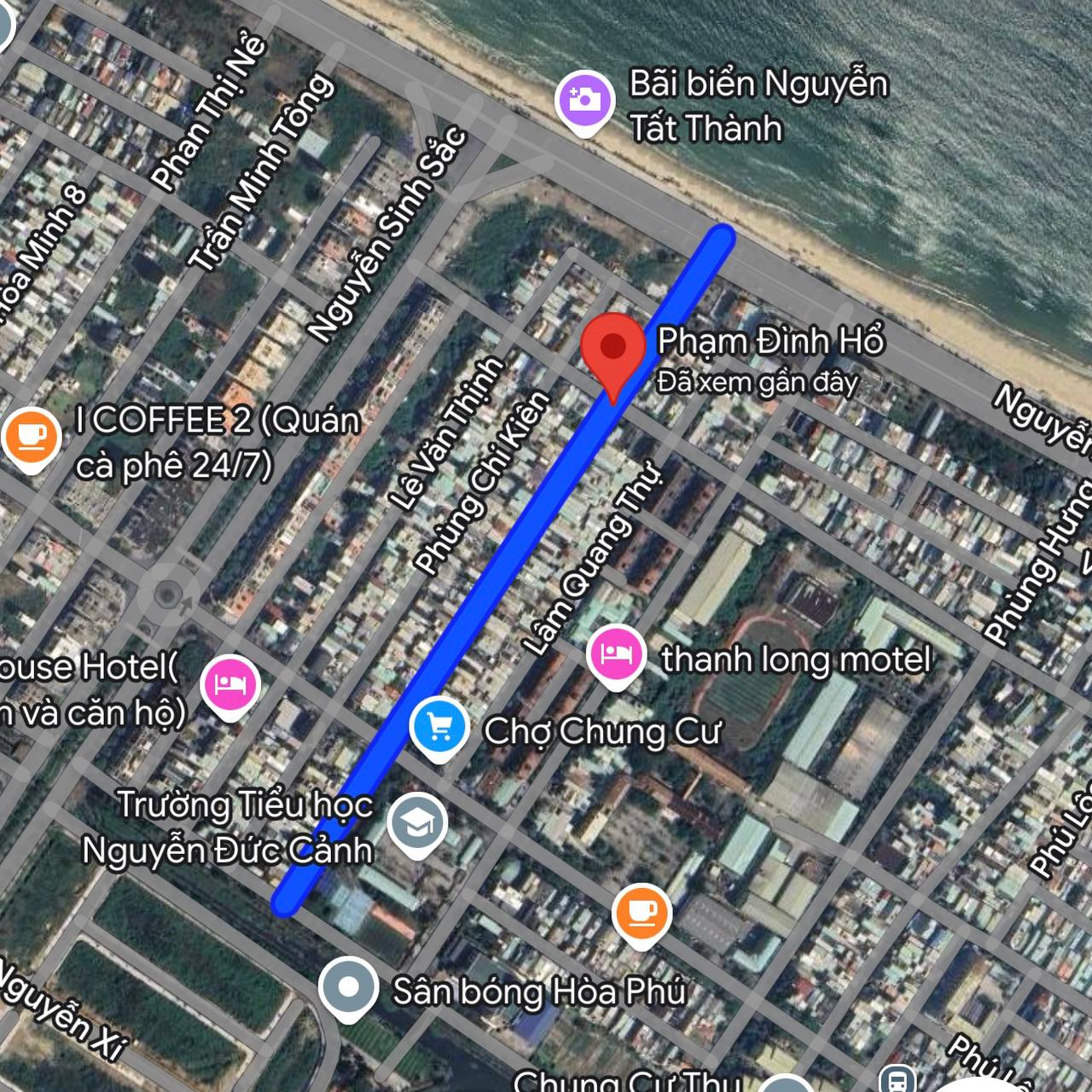Open Trường Tiểu học Nguyễn Đức Cảnh school marker

417,824
